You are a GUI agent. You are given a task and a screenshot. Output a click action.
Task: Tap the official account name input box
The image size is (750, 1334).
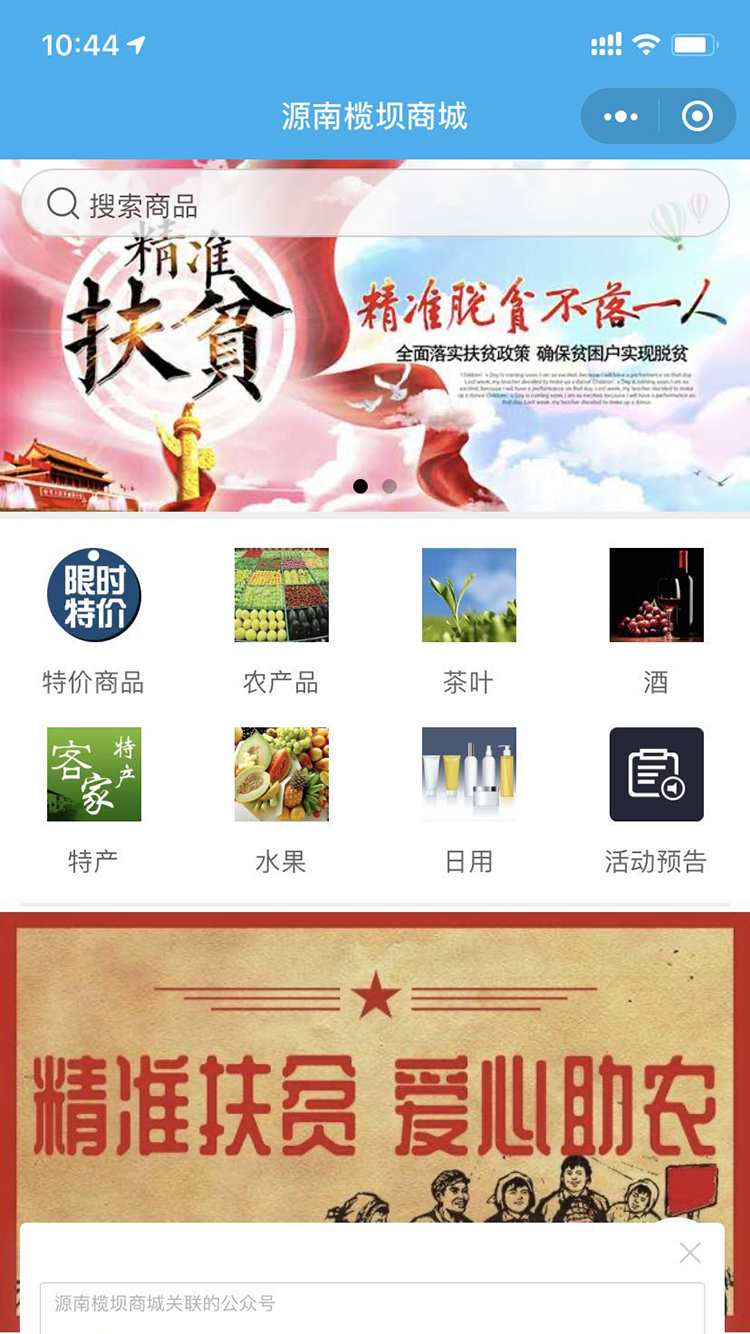pyautogui.click(x=375, y=1304)
